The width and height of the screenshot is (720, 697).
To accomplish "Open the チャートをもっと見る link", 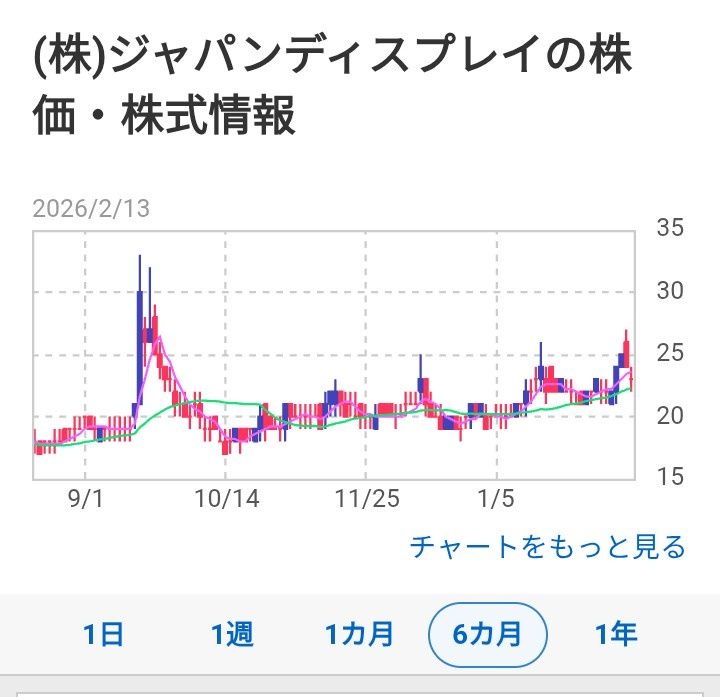I will point(548,547).
